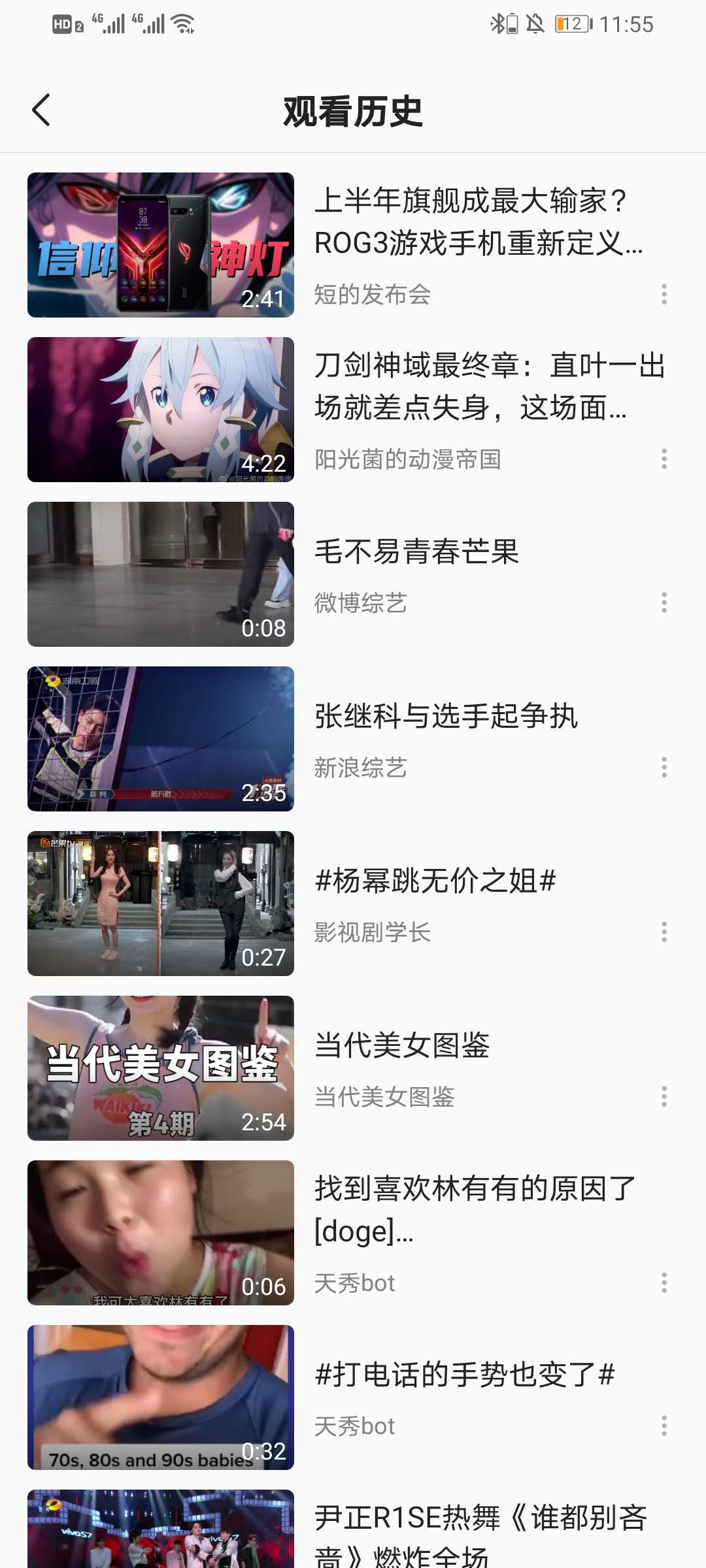Image resolution: width=706 pixels, height=1568 pixels.
Task: Open more options for 找到喜欢林有有的原因了 video
Action: click(664, 1282)
